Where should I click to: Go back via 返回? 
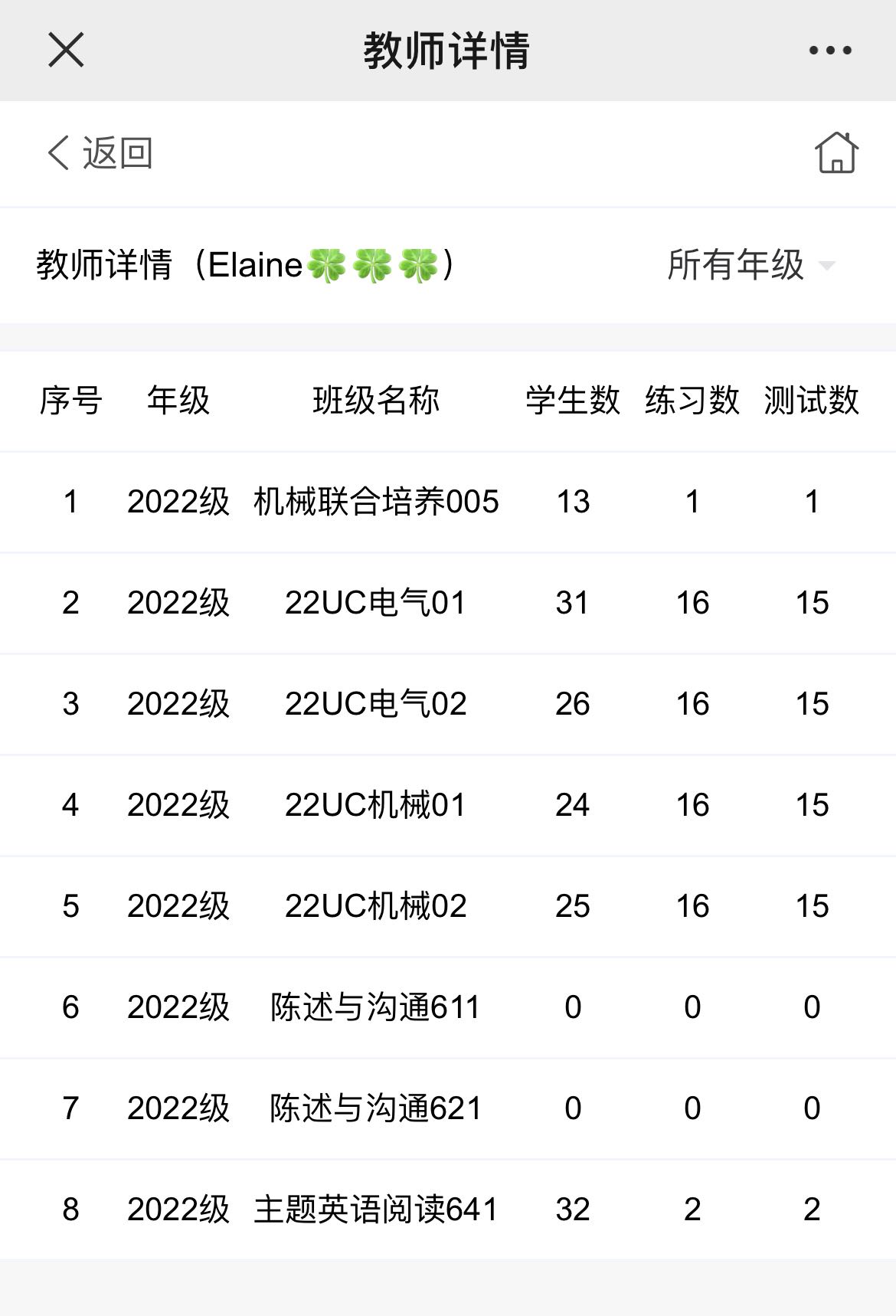point(100,152)
